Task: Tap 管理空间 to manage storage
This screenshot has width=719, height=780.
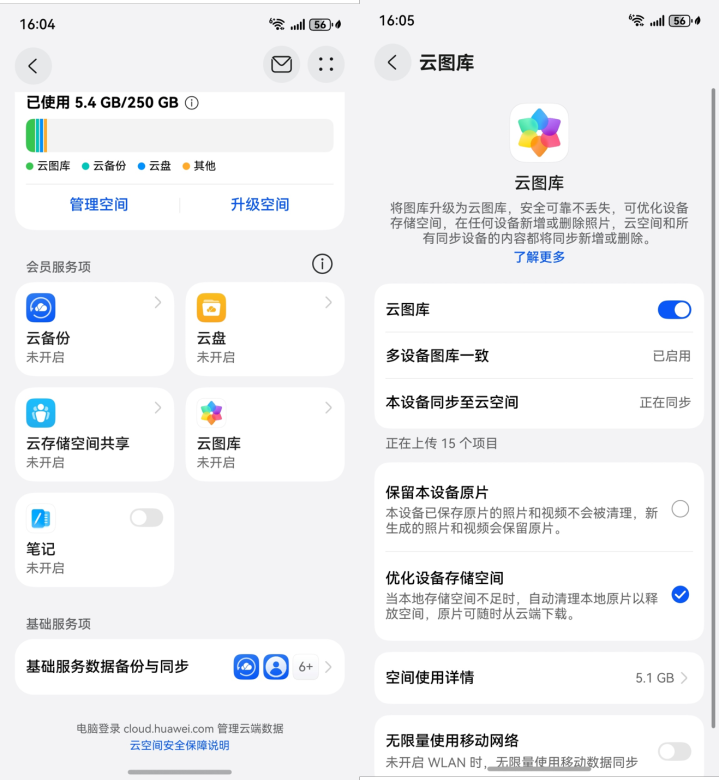Action: coord(98,204)
